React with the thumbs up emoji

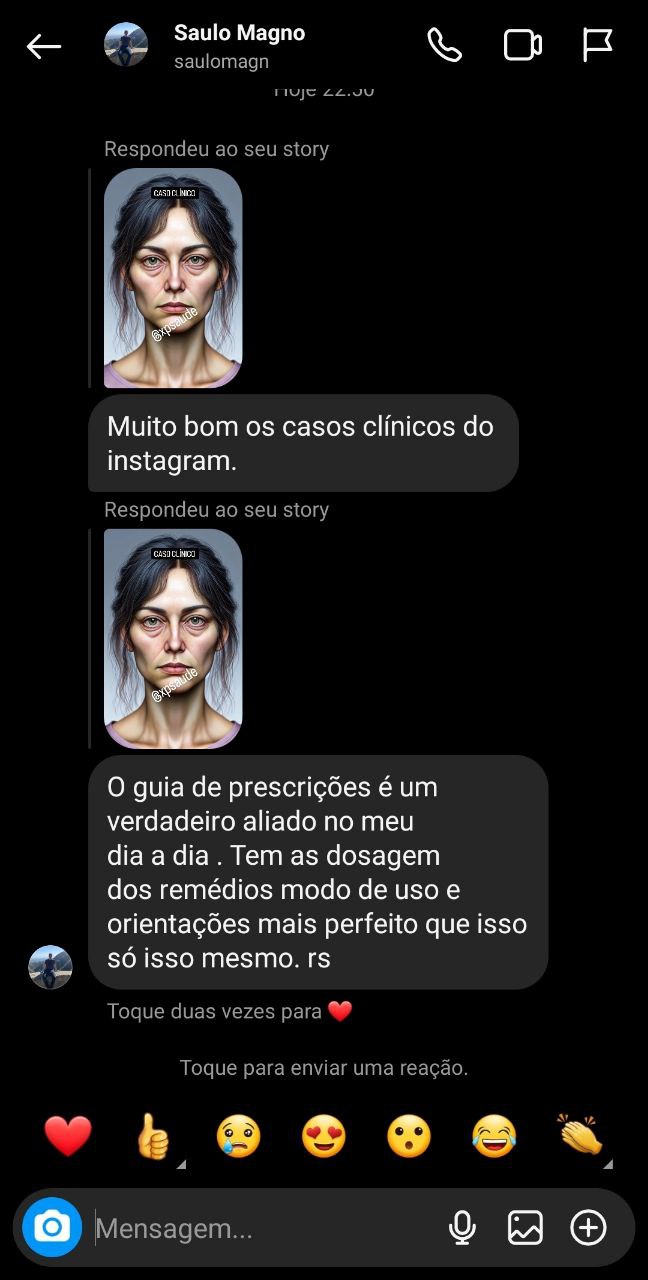point(153,1137)
